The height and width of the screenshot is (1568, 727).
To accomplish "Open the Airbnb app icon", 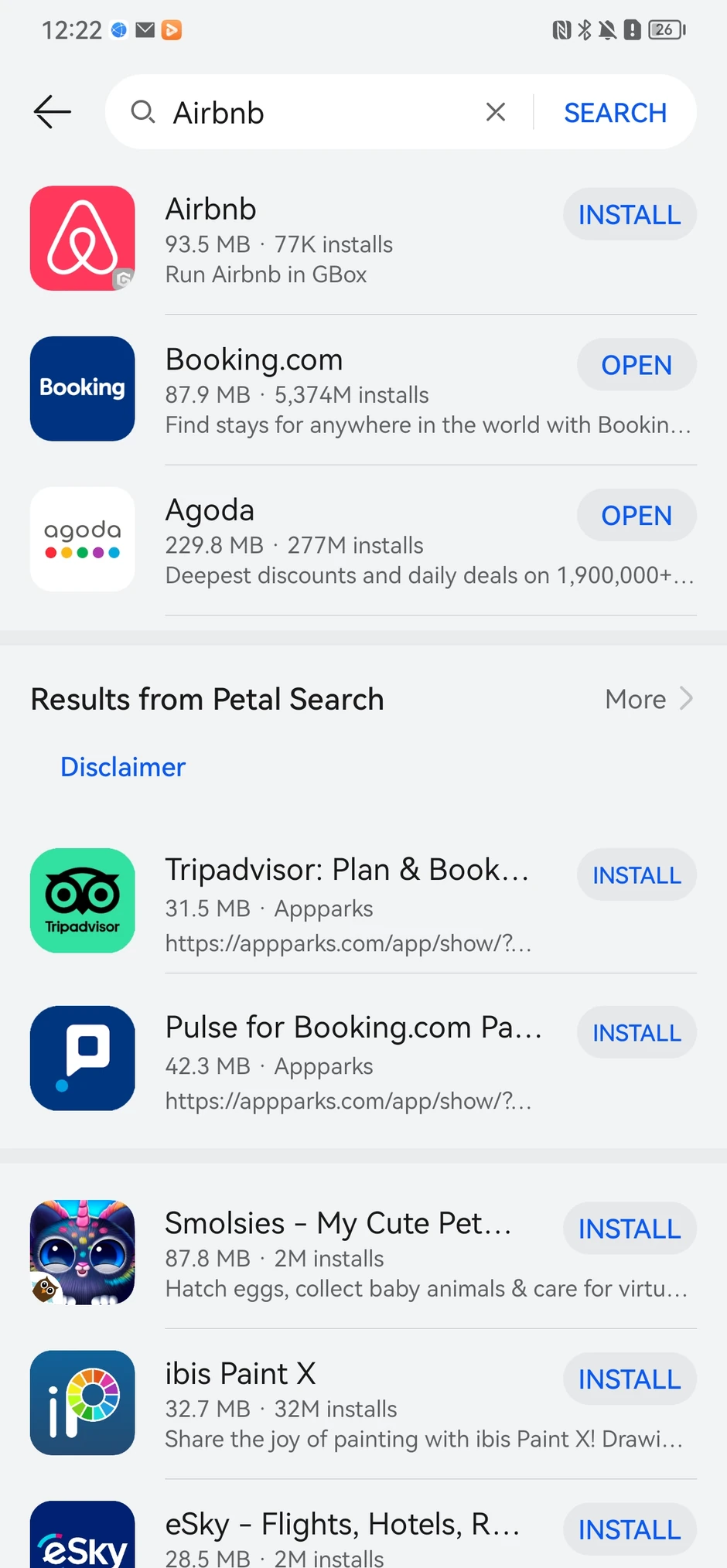I will click(x=82, y=238).
